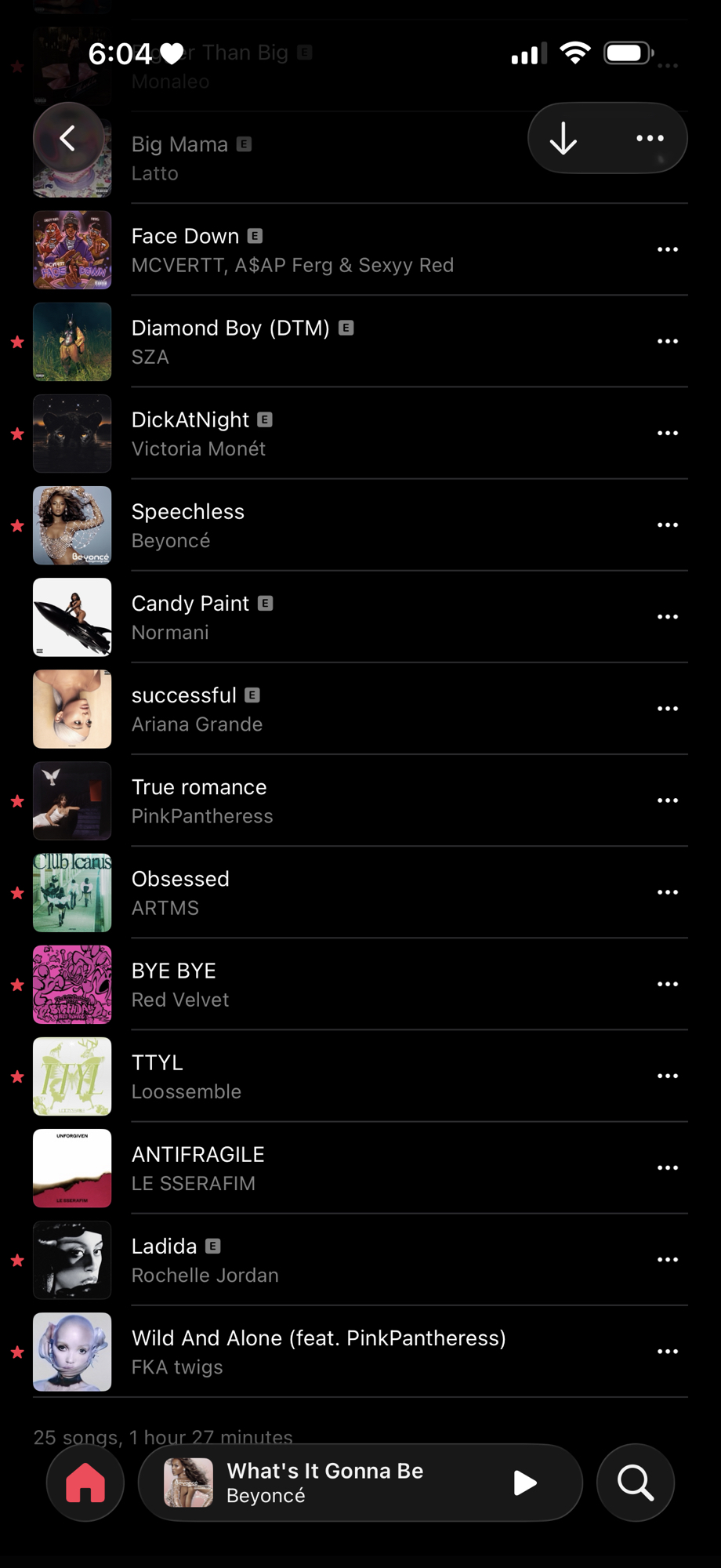
Task: Play DickAtNight by Victoria Monét
Action: 313,434
